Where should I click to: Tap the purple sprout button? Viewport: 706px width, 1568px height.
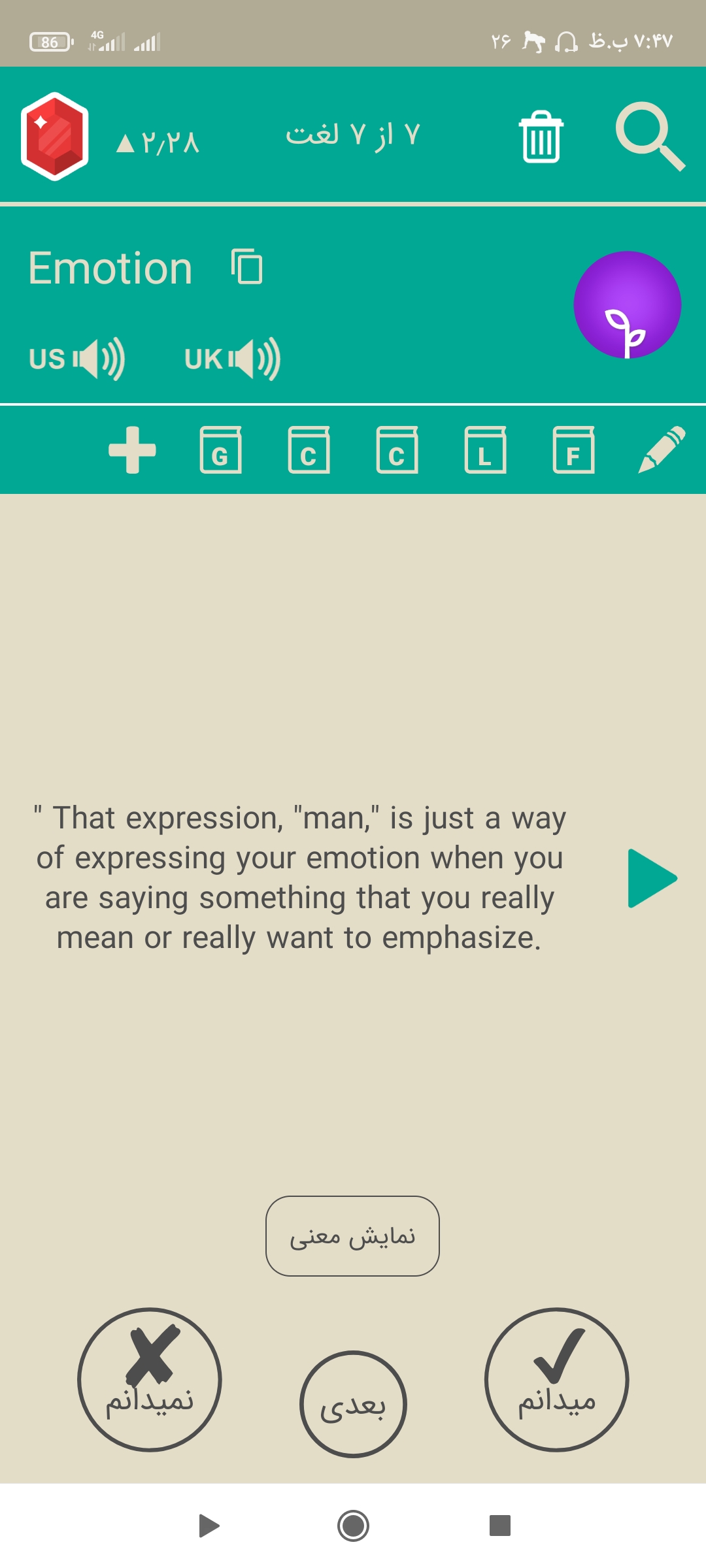[x=628, y=305]
